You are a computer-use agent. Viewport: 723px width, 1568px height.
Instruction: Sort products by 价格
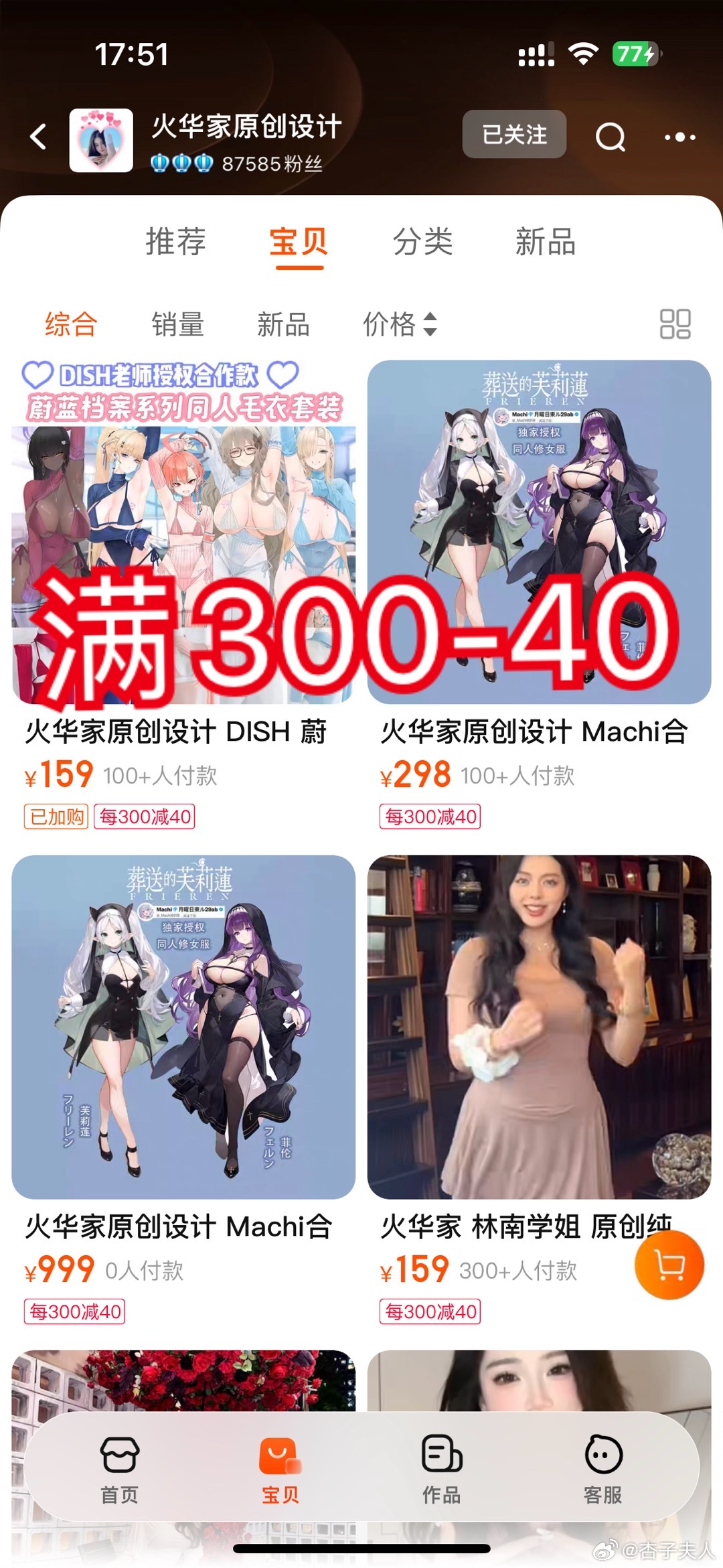pyautogui.click(x=399, y=325)
